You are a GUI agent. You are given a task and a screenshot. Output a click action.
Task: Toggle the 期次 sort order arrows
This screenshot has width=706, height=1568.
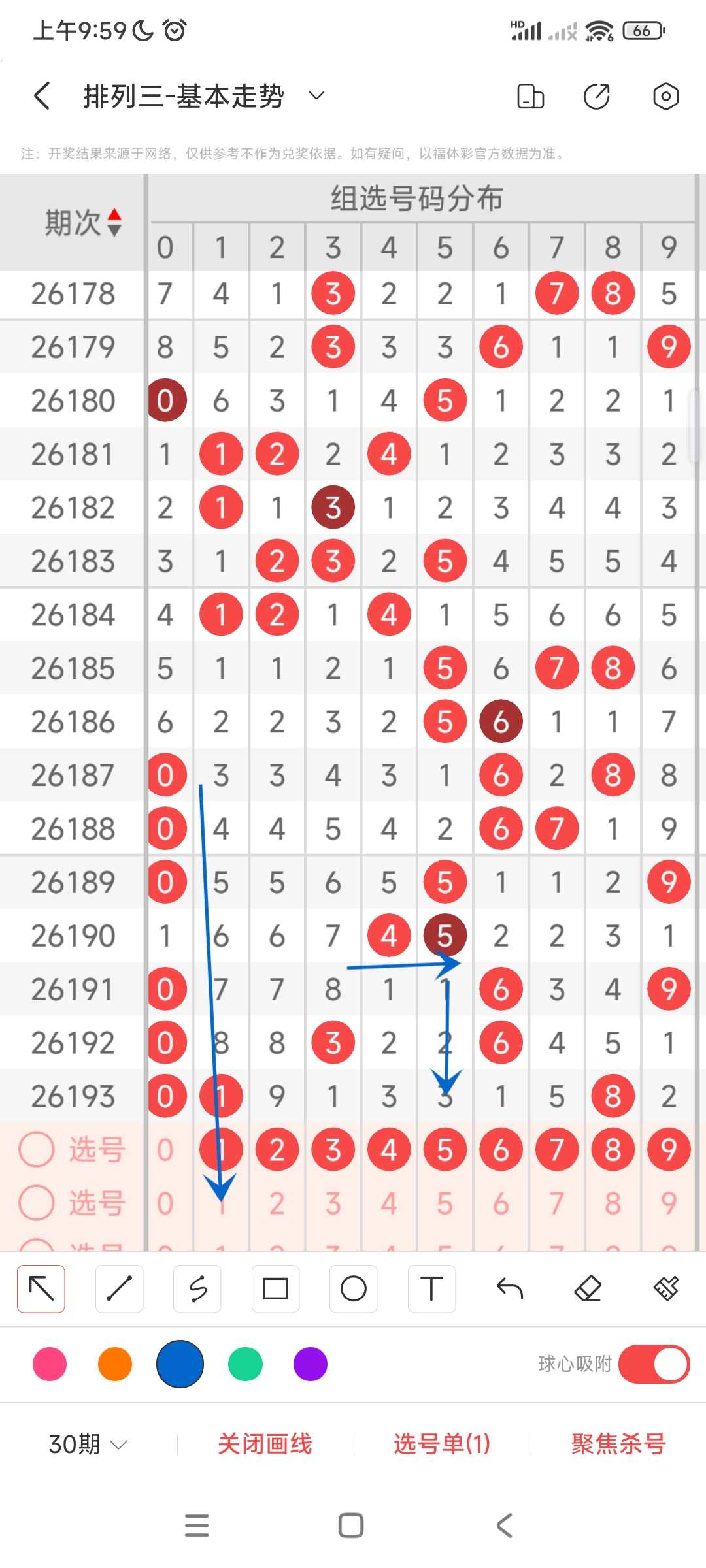(114, 223)
